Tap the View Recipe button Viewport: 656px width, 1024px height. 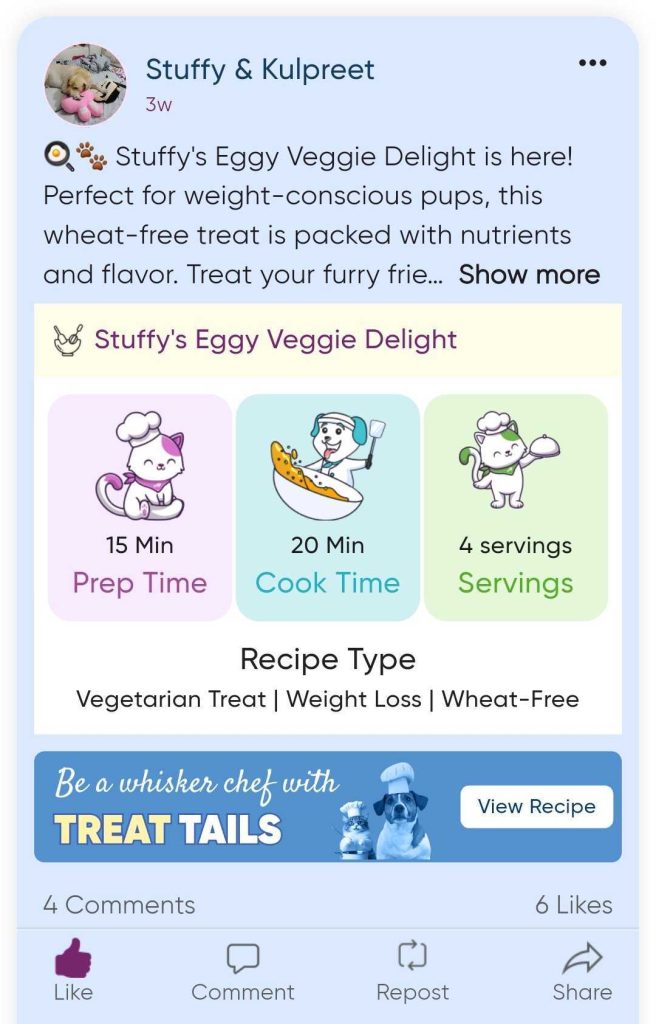pyautogui.click(x=536, y=807)
